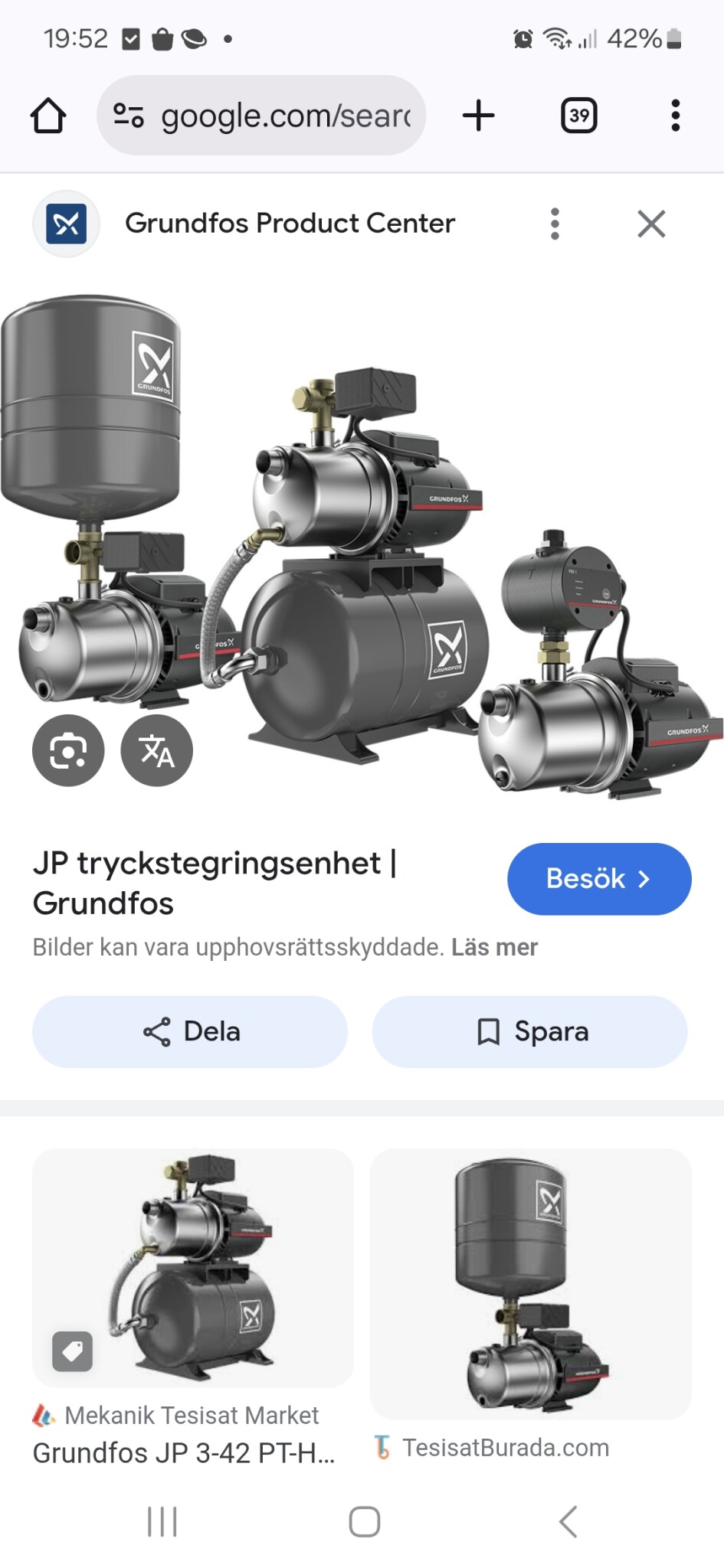Open options menu for Grundfos Product Center
The width and height of the screenshot is (724, 1568).
pyautogui.click(x=555, y=224)
